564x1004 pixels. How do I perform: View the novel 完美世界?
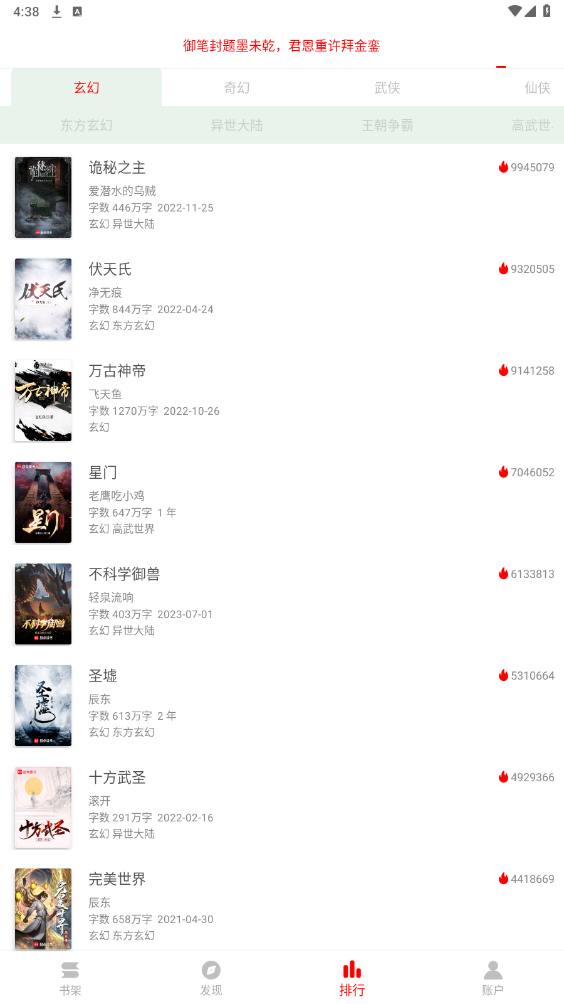282,905
